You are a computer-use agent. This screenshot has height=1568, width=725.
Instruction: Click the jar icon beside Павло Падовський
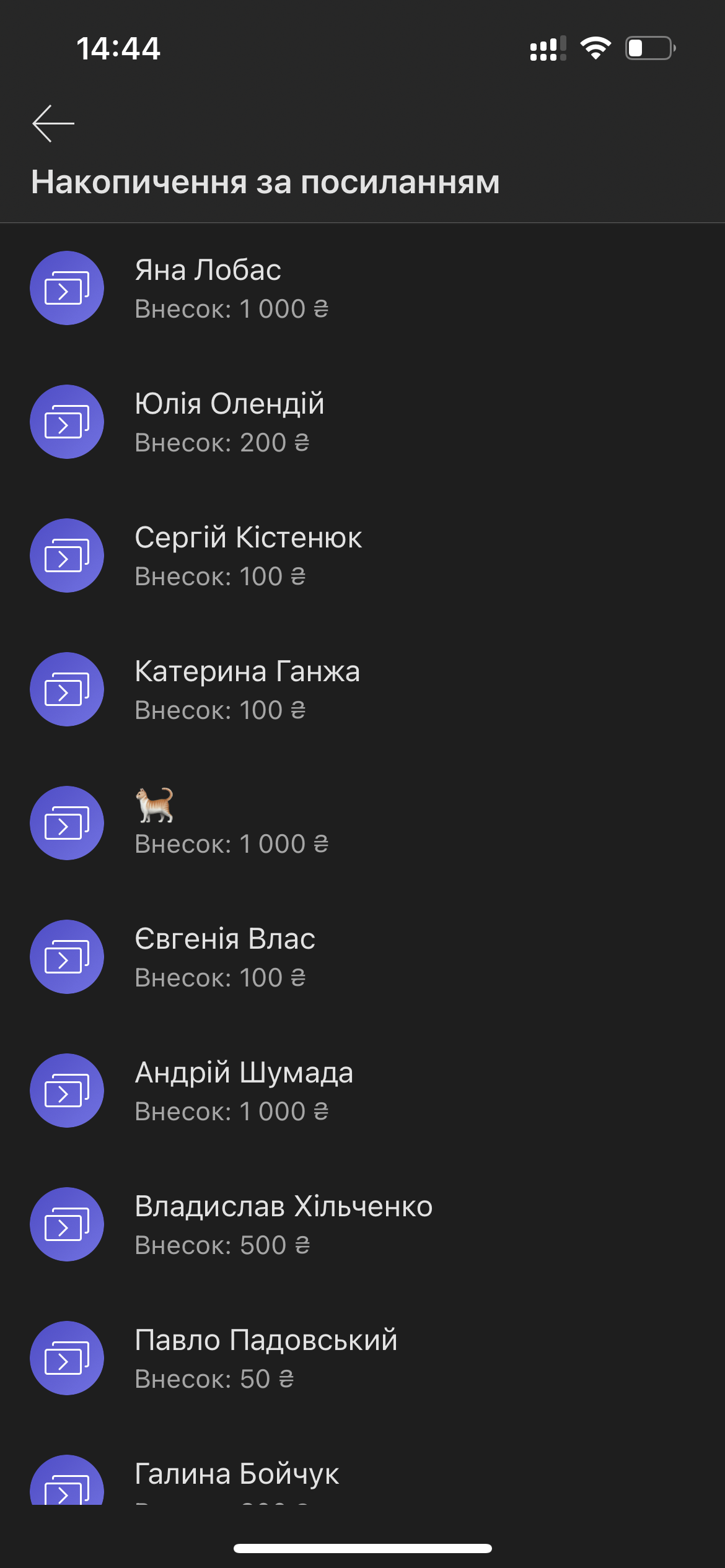[x=67, y=1358]
